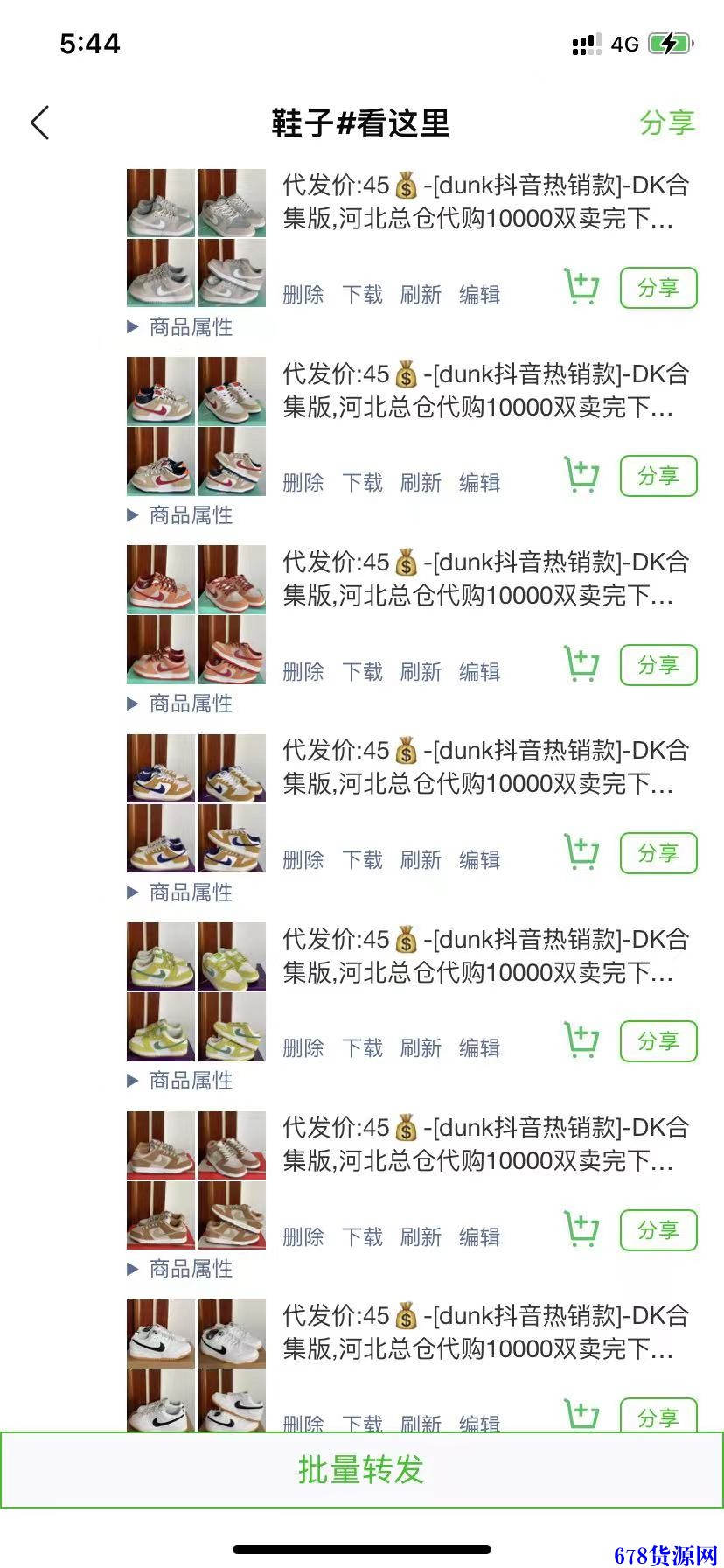The width and height of the screenshot is (724, 1568).
Task: Open the pink-orange dunk shoes photos
Action: [x=196, y=614]
